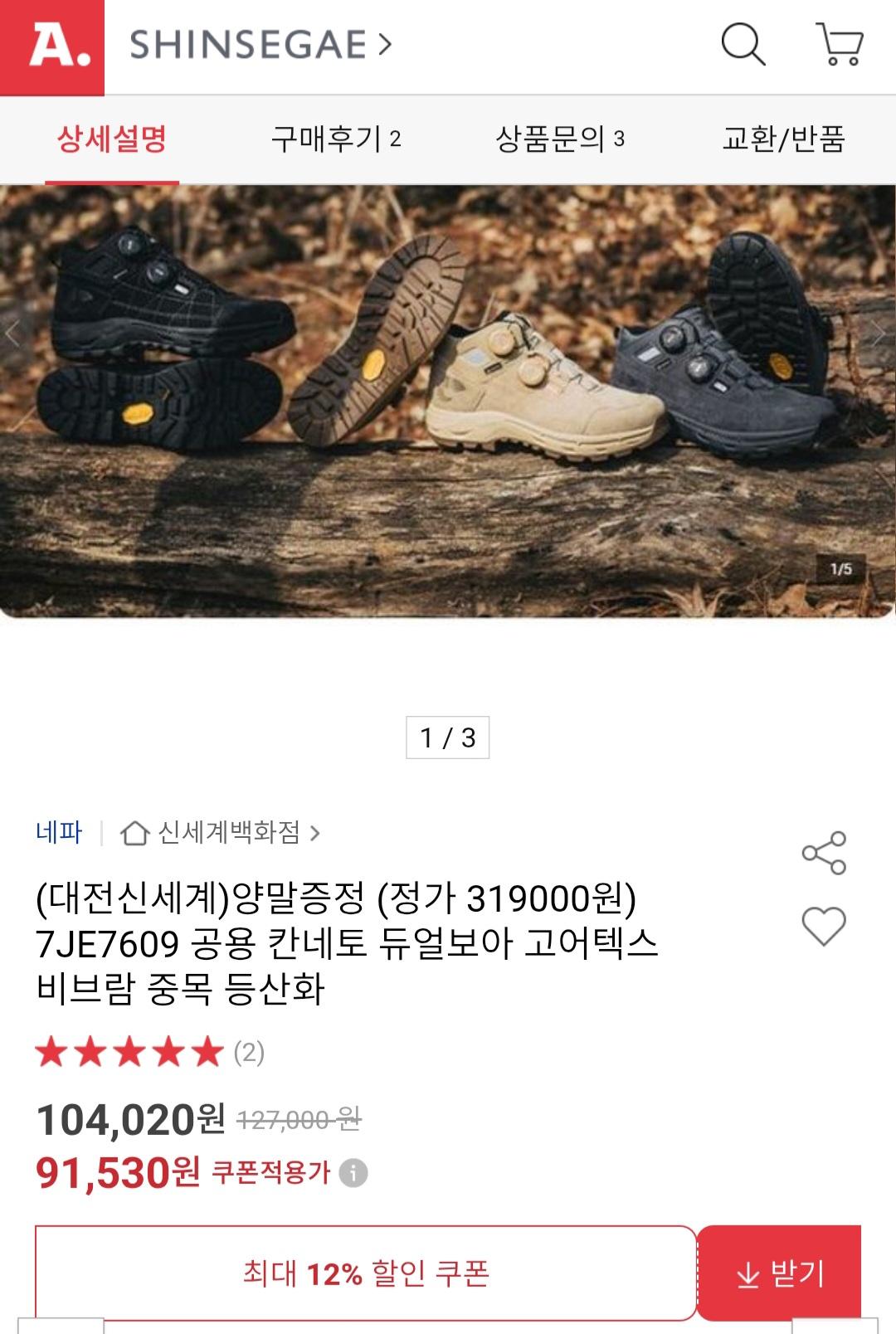The height and width of the screenshot is (1334, 896).
Task: Visit the 신세계백화점 shop page
Action: 221,832
